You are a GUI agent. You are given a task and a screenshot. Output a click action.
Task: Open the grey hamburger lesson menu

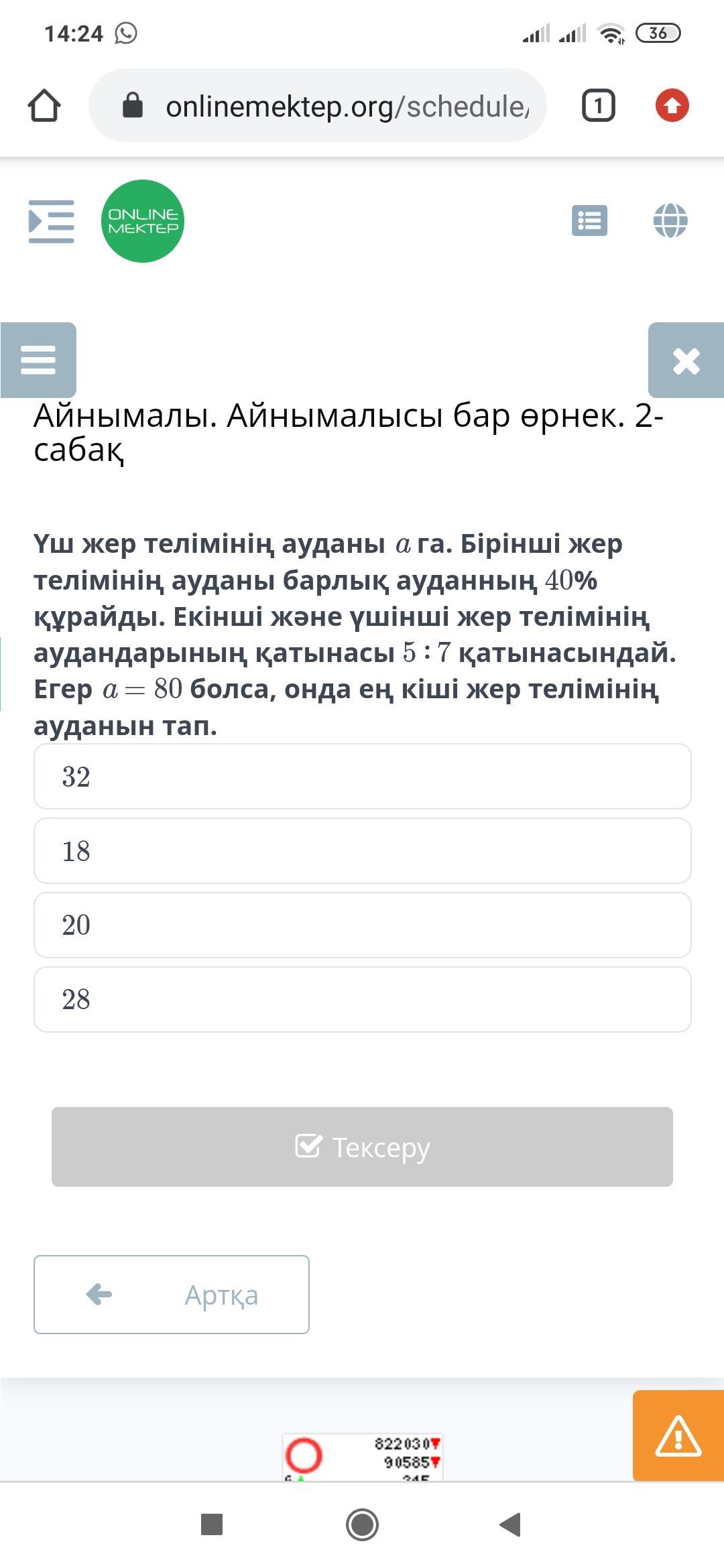pyautogui.click(x=38, y=360)
